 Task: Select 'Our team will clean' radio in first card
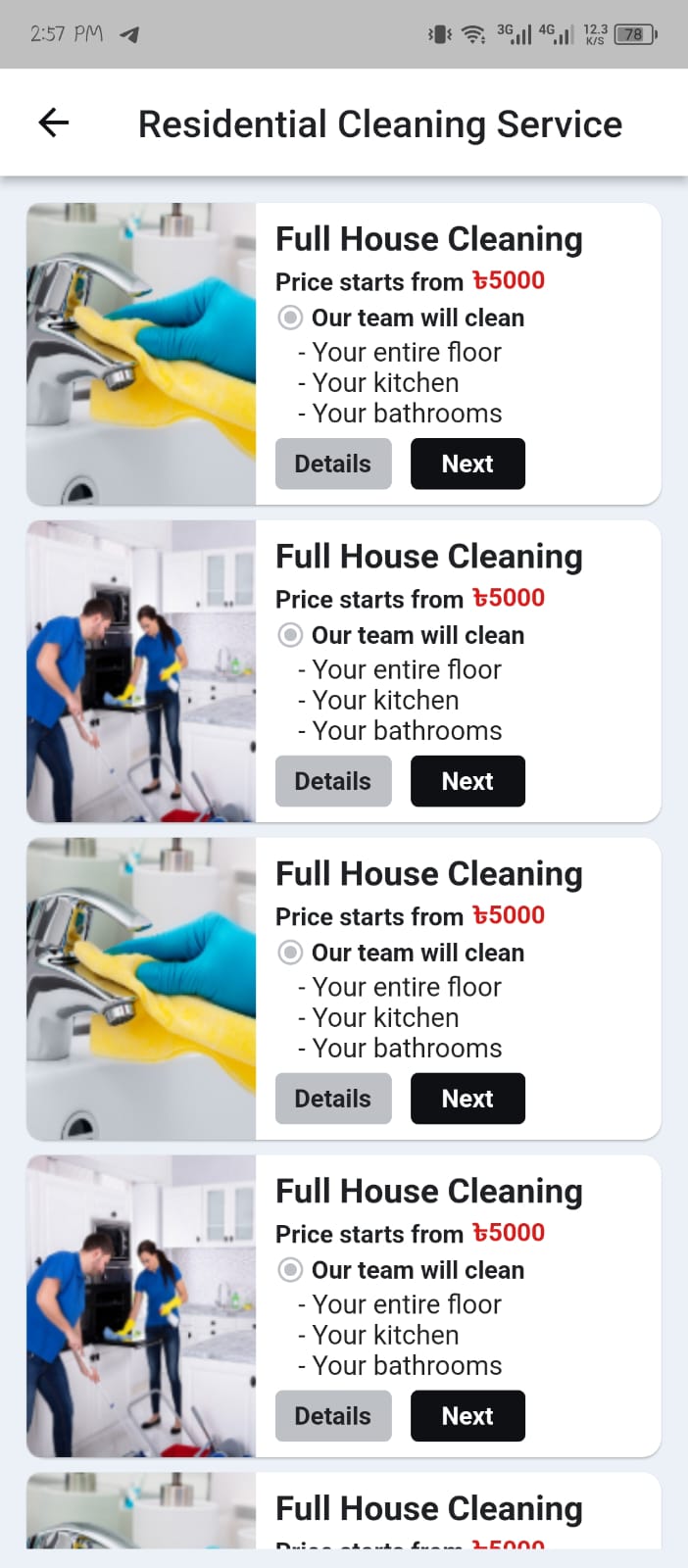click(290, 318)
